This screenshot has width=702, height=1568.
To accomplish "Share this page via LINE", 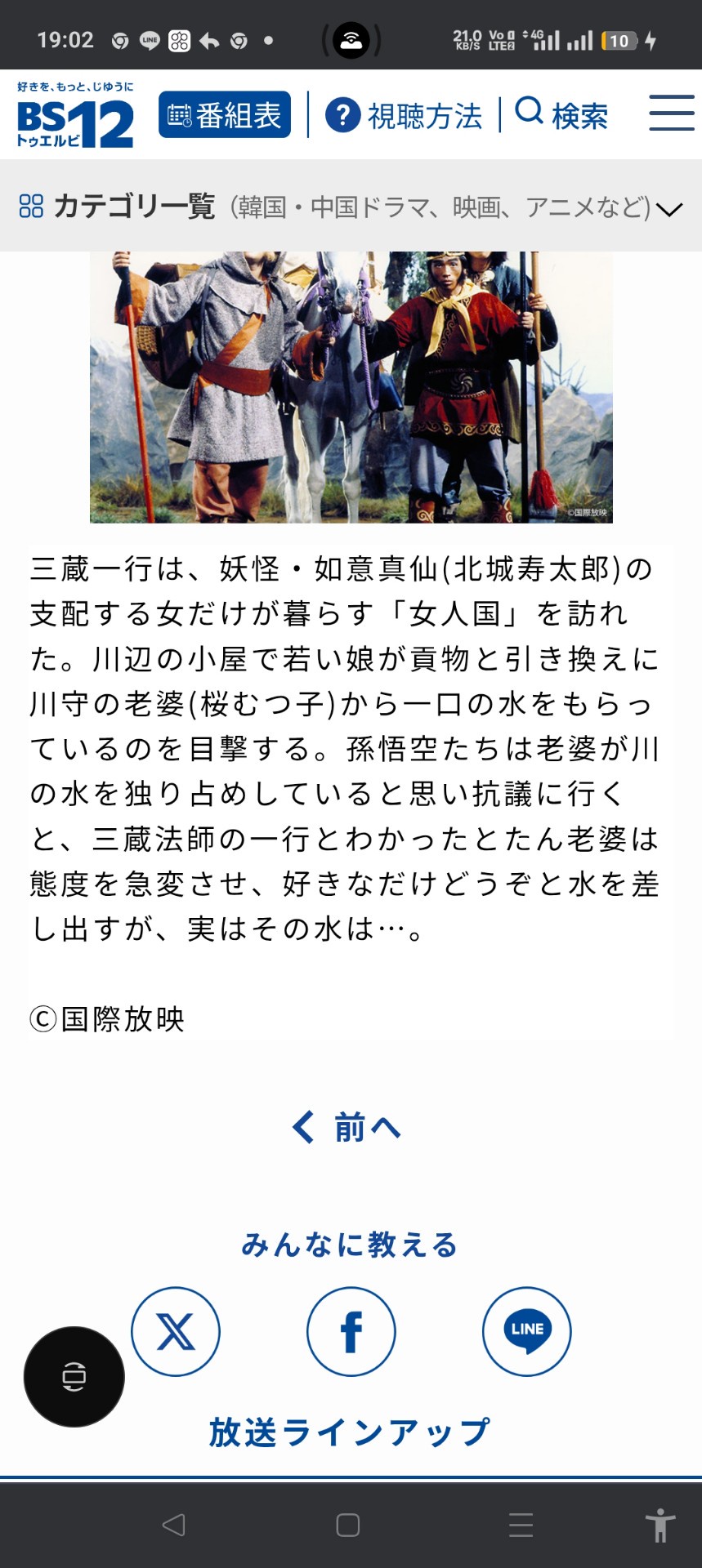I will tap(527, 1331).
